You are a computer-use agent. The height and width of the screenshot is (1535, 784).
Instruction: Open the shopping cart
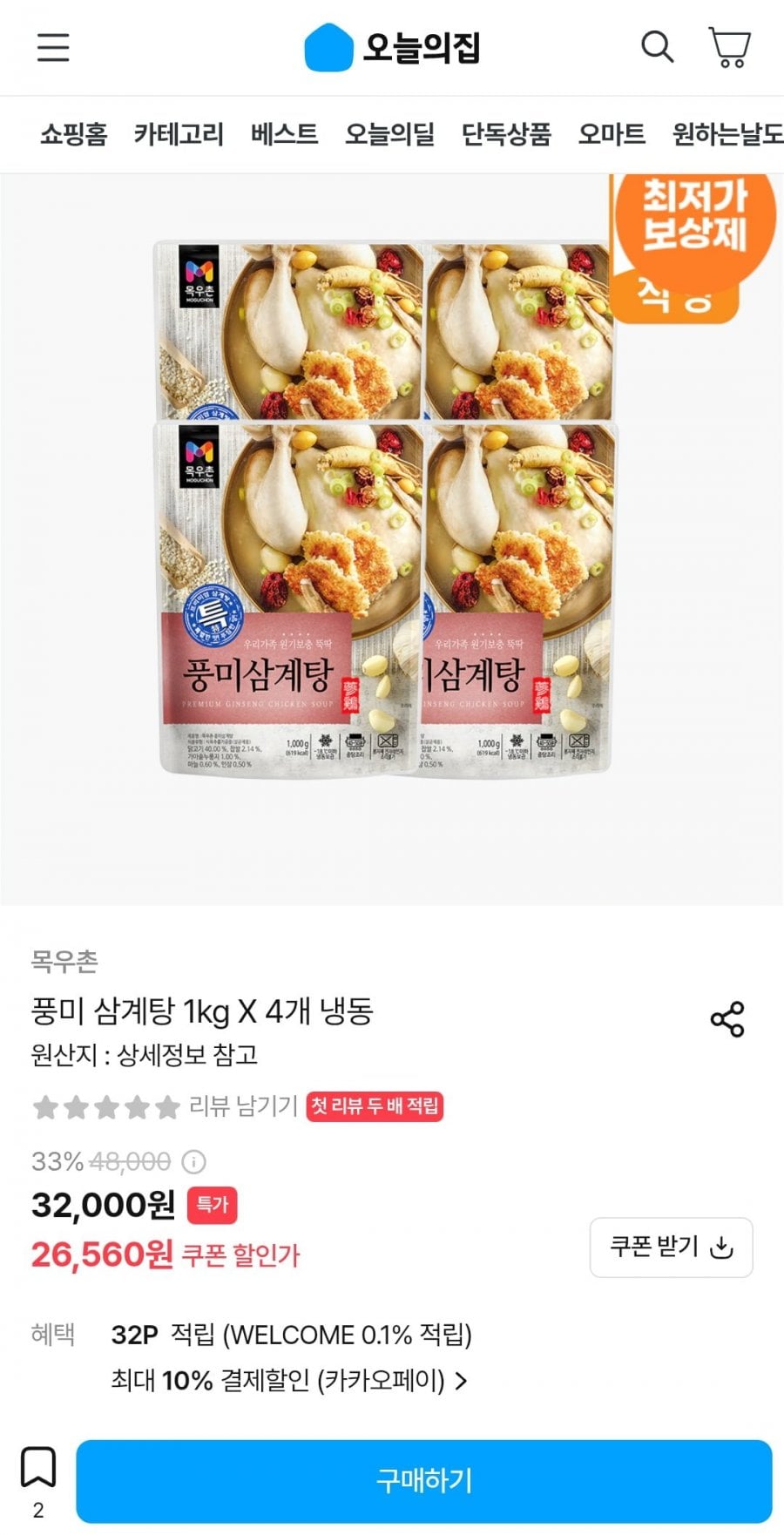pos(730,47)
